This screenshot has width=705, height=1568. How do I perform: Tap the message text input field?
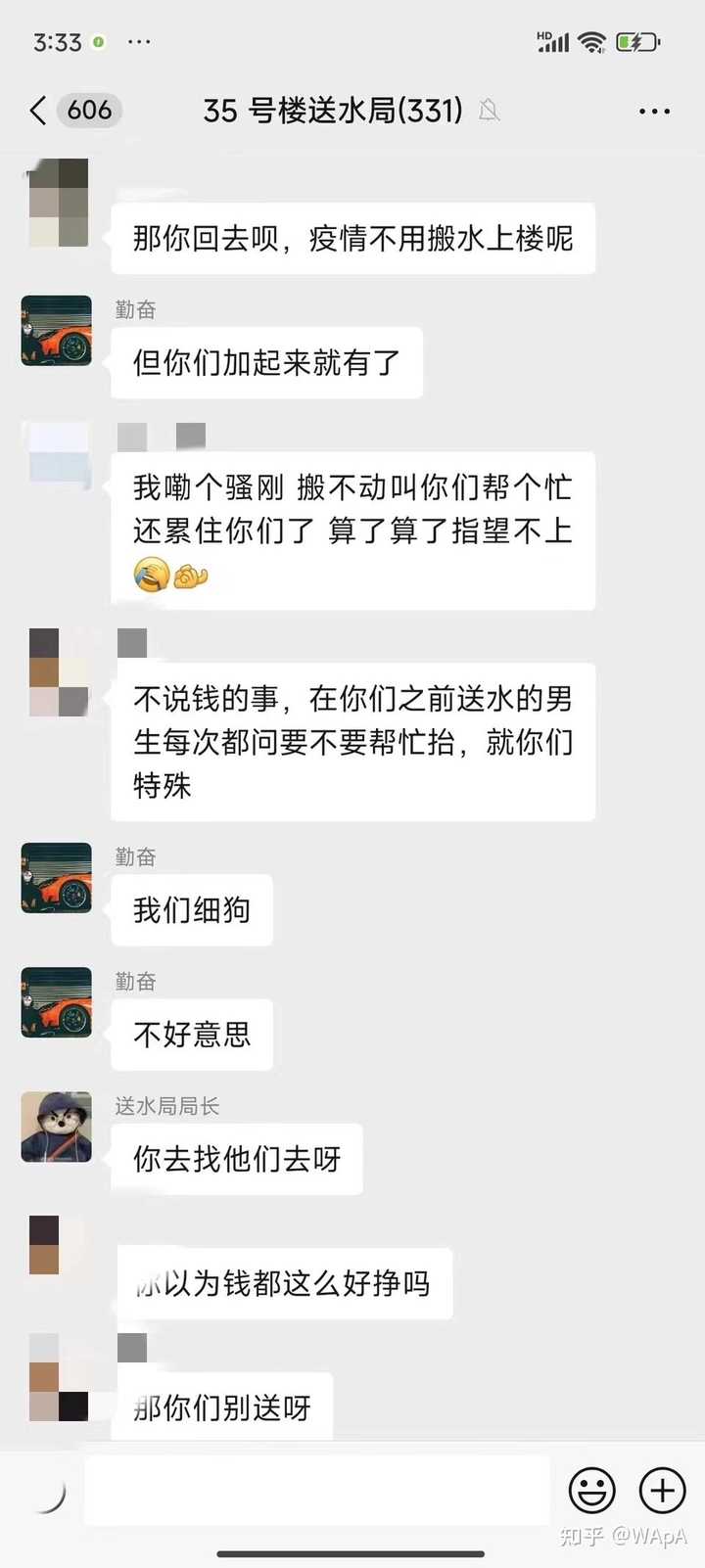tap(316, 1491)
